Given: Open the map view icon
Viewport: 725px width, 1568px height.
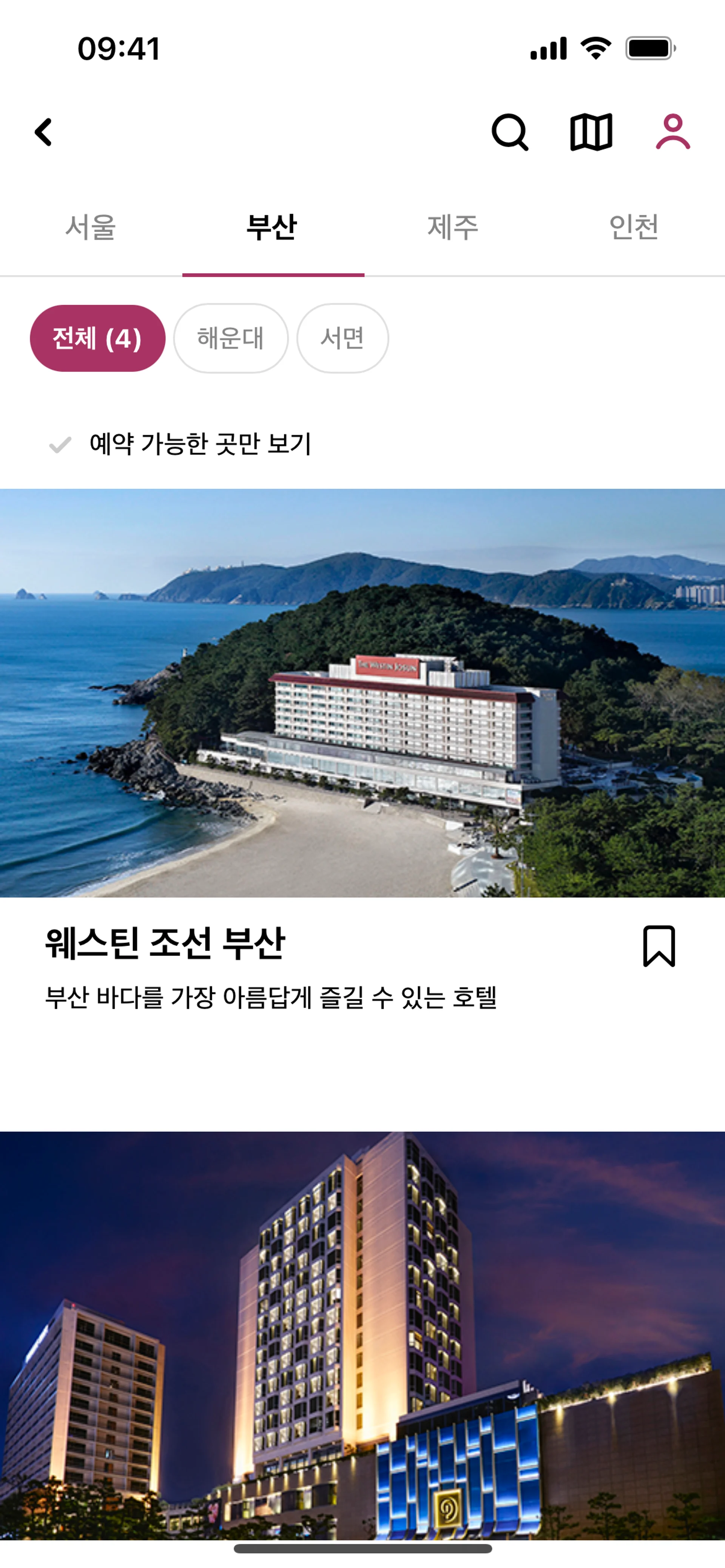Looking at the screenshot, I should [x=591, y=132].
